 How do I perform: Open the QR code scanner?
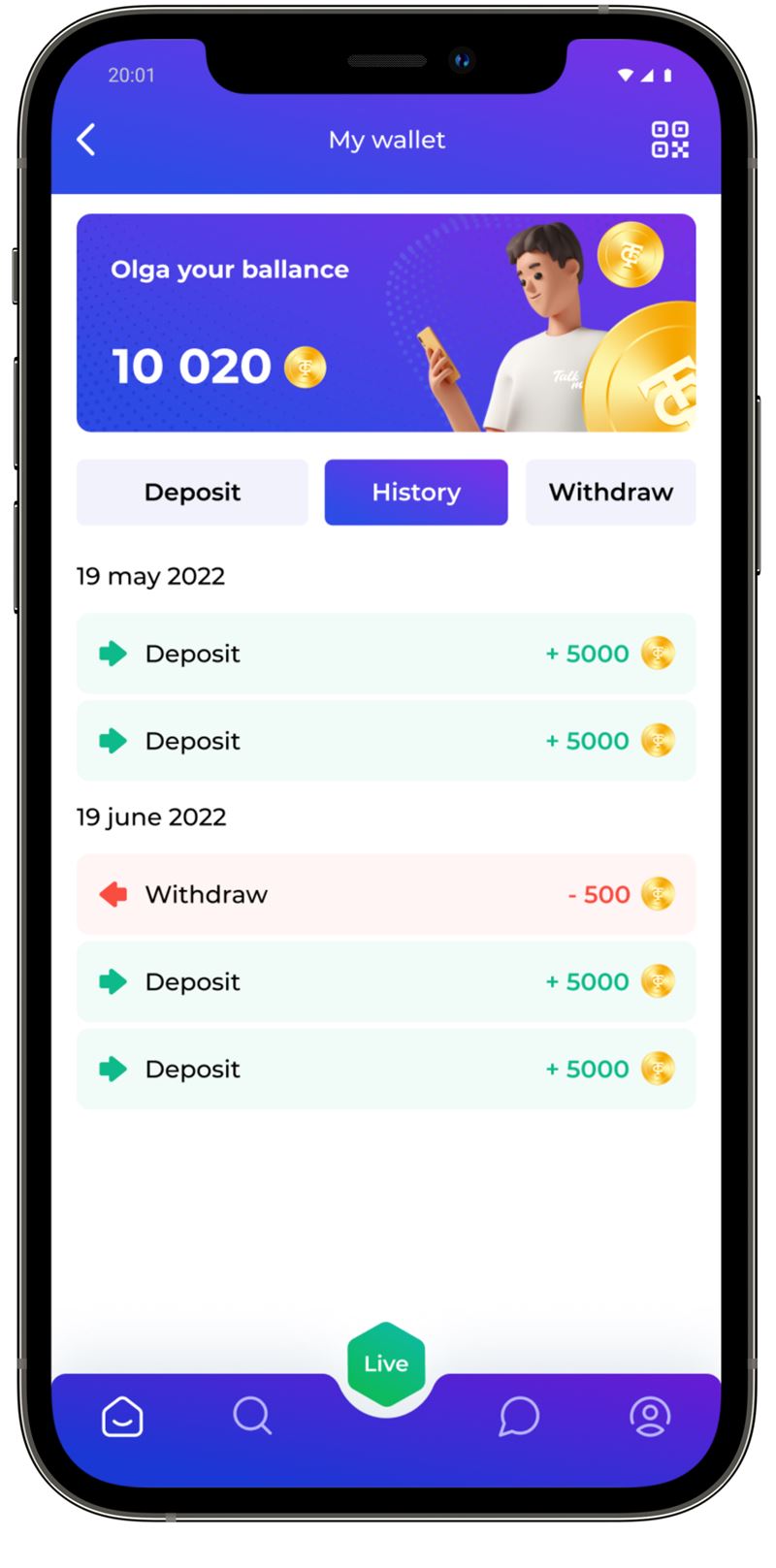669,140
